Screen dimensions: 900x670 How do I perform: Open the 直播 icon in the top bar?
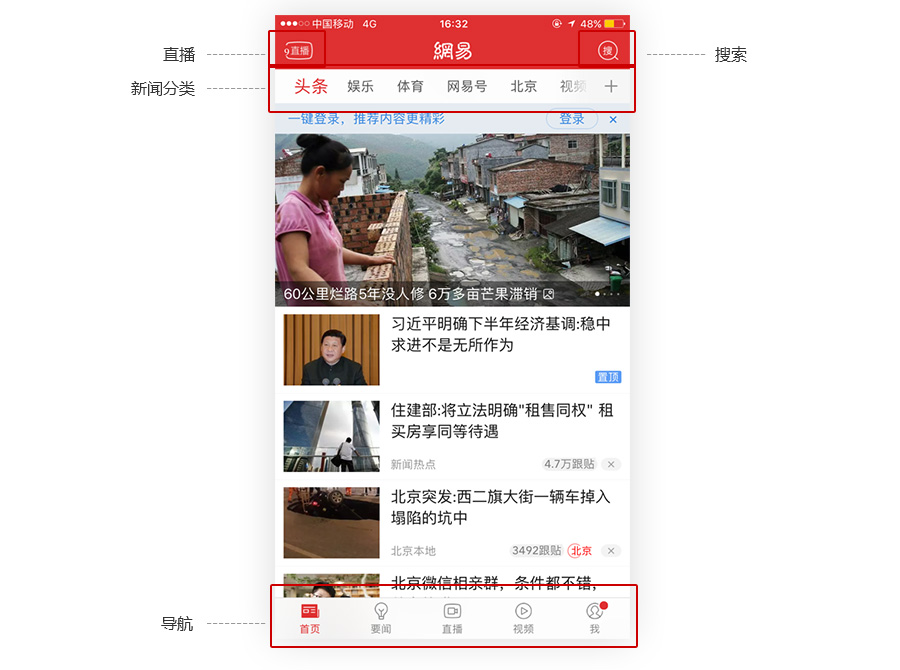(x=298, y=50)
